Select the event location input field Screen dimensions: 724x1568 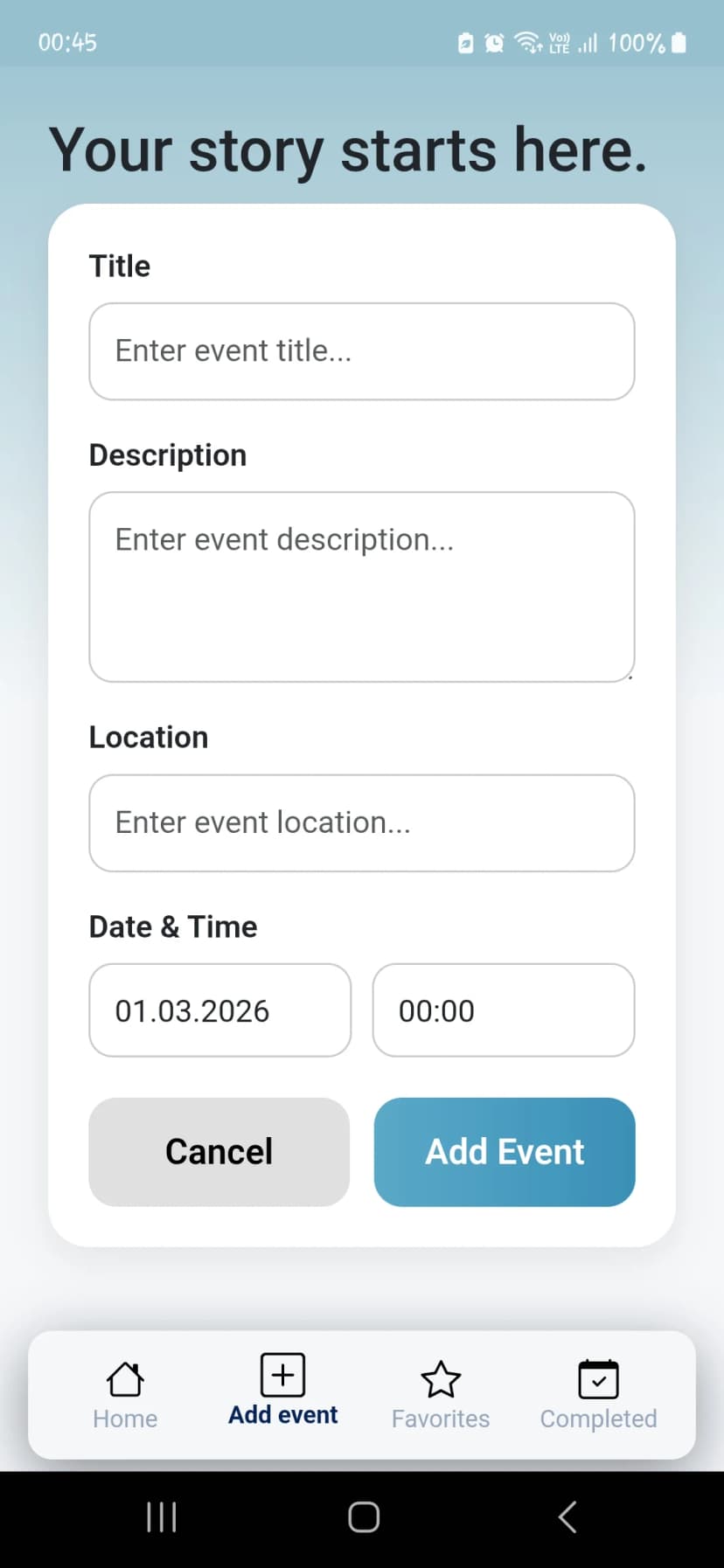(x=361, y=822)
